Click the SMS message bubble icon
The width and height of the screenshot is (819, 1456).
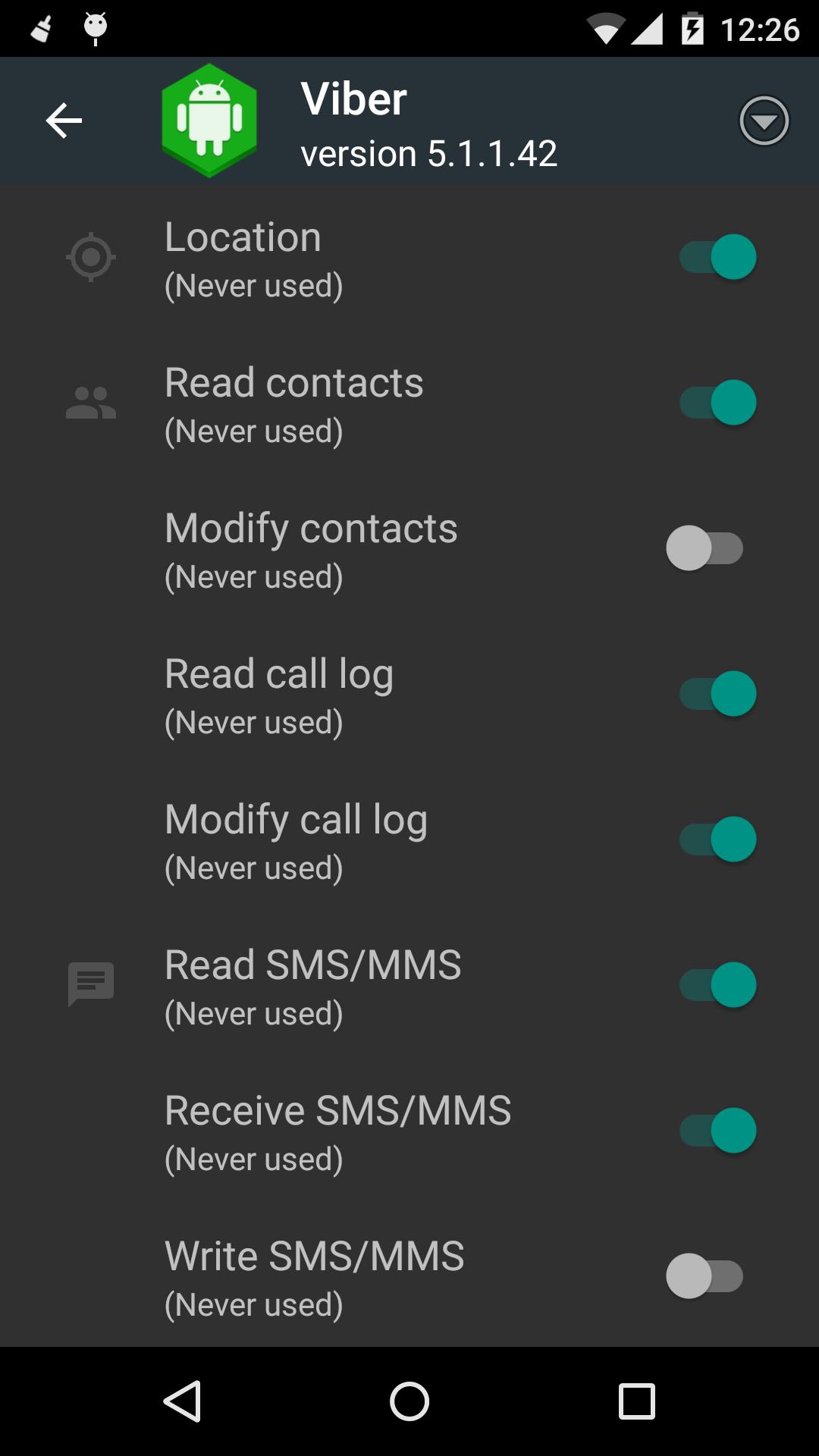point(91,984)
